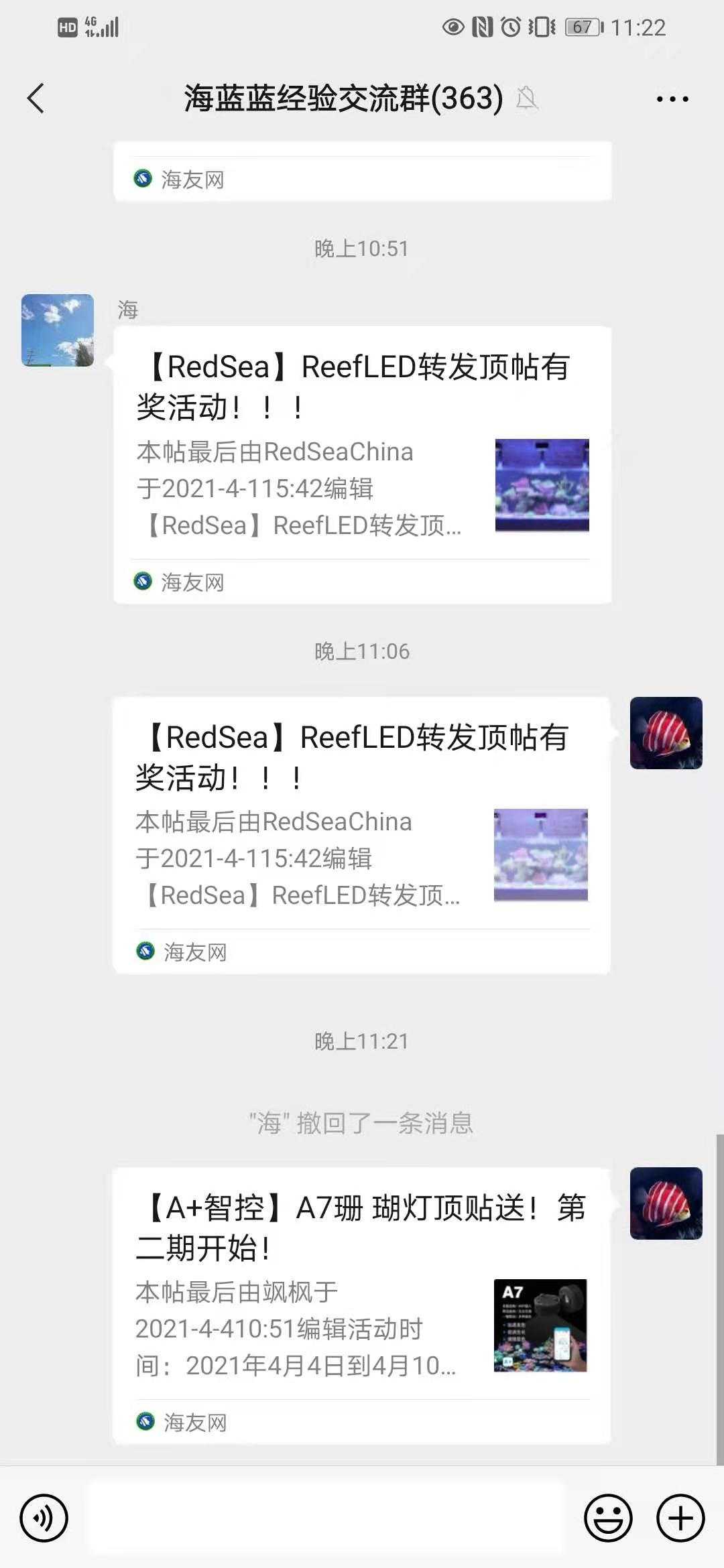Tap the fish avatar beside the A+智控 card
This screenshot has width=724, height=1568.
click(x=666, y=1203)
